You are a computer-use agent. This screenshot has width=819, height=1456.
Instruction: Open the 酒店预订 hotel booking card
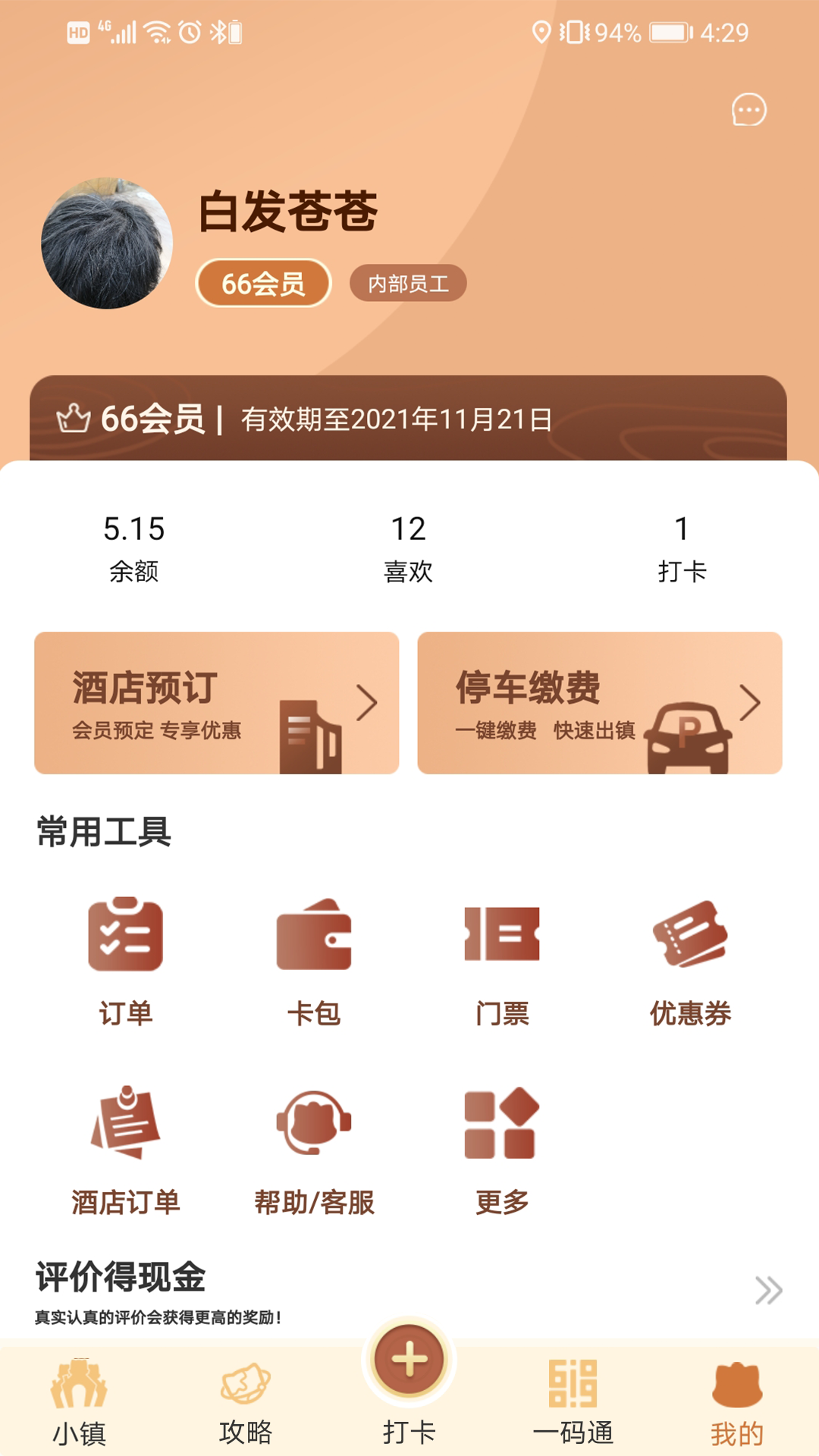point(217,703)
